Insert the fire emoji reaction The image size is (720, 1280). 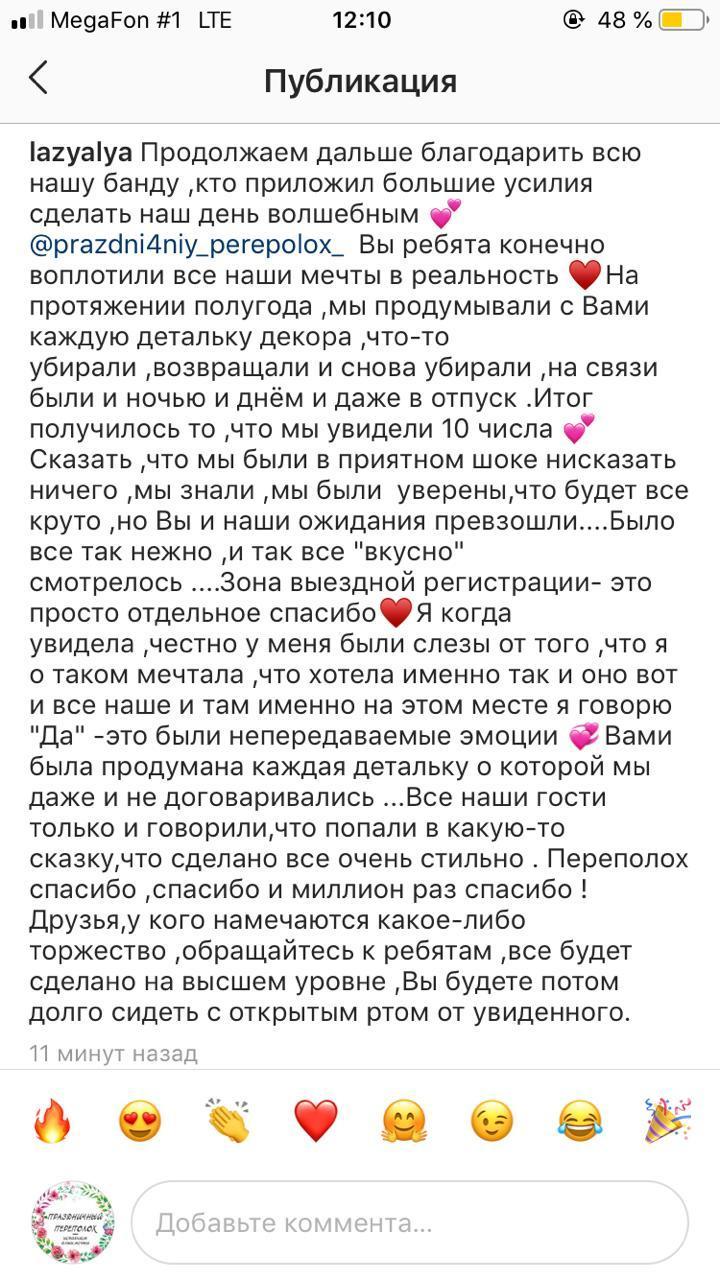(52, 1121)
